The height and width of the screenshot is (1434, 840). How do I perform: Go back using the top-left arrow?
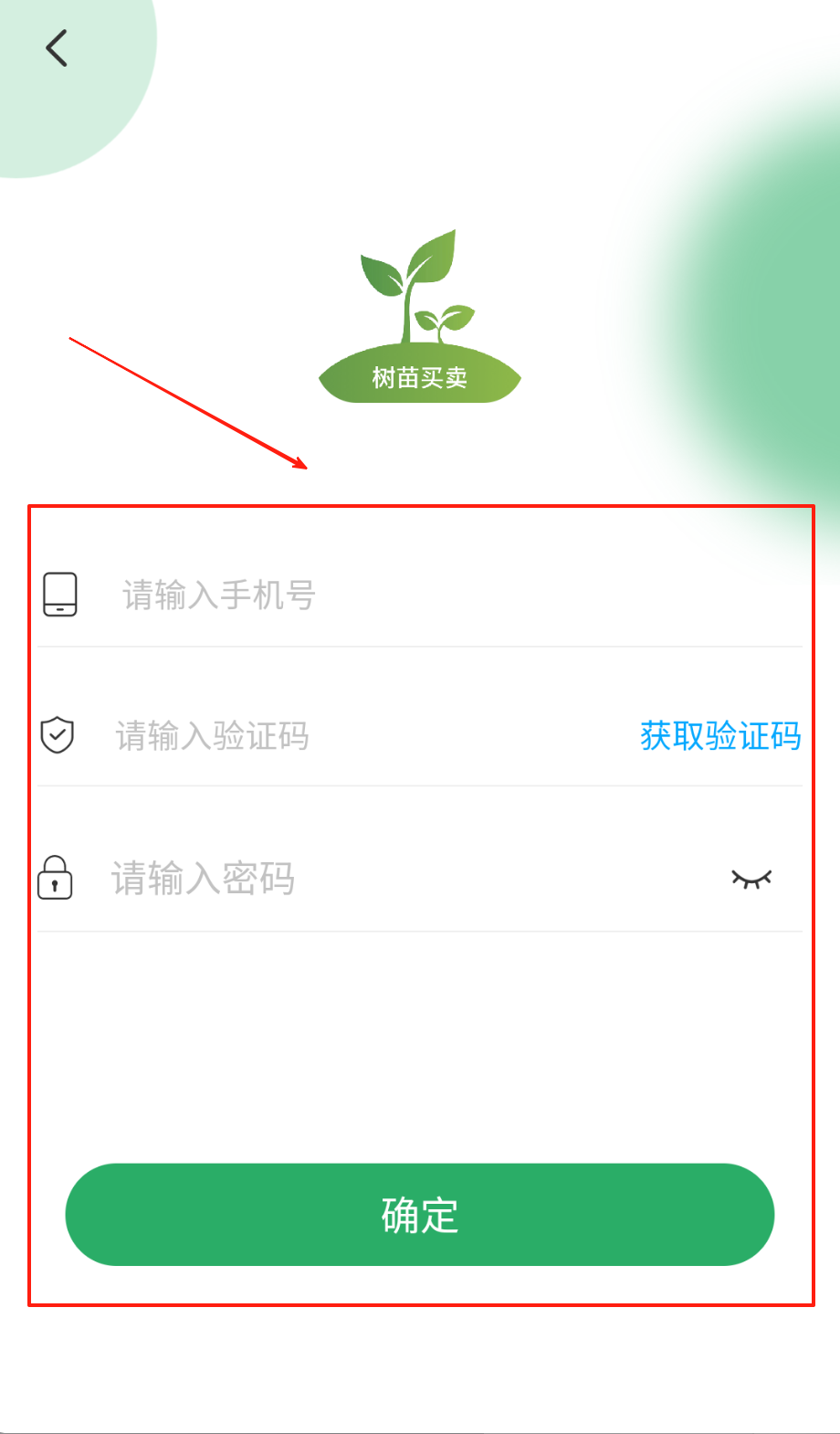(57, 48)
